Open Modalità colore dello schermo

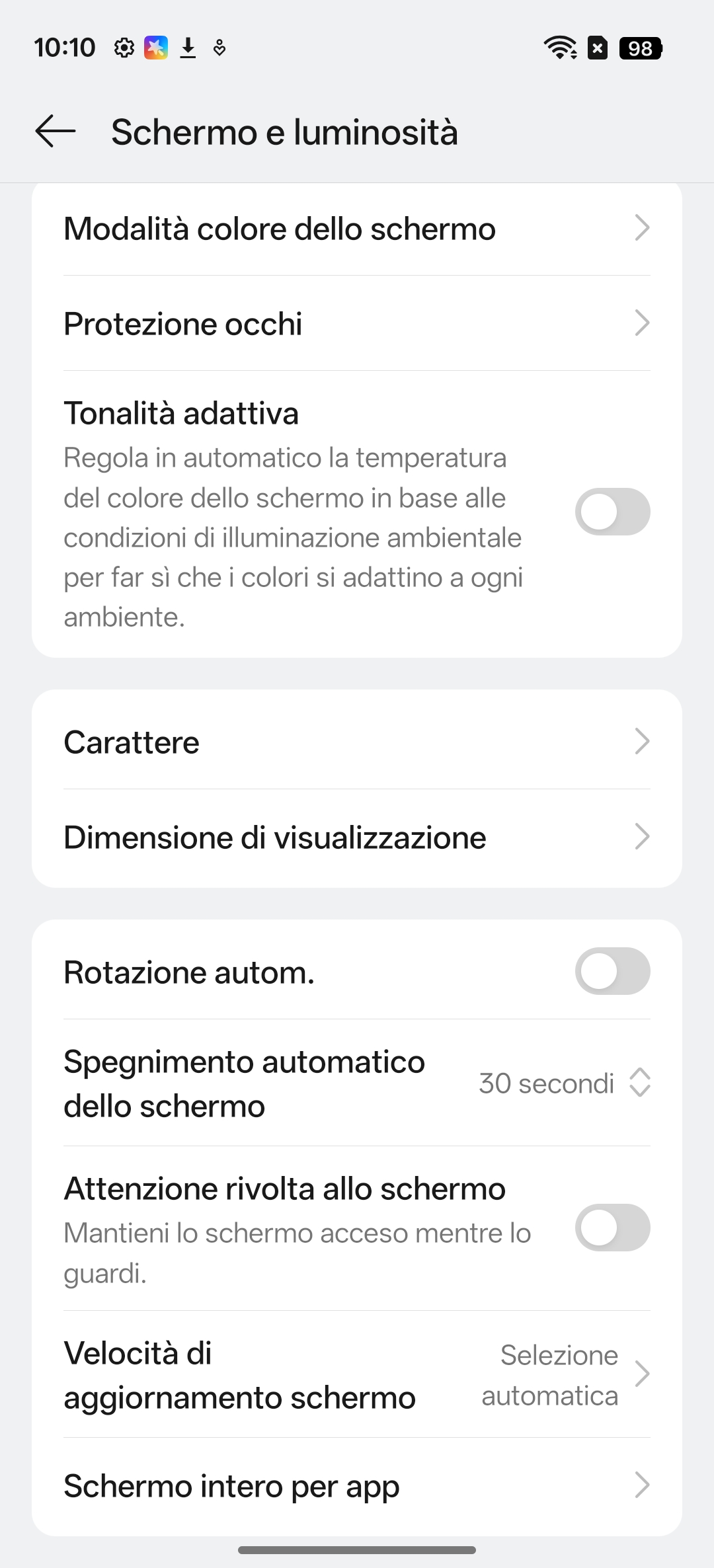[357, 229]
